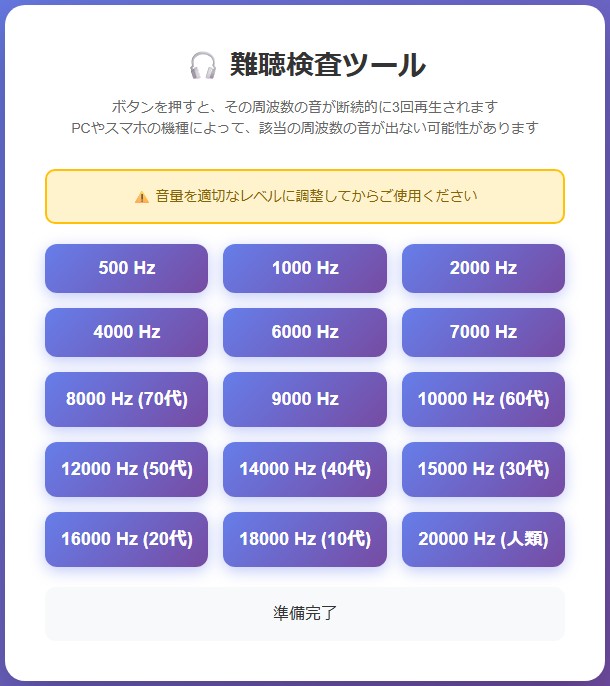This screenshot has height=686, width=610.
Task: Select 15000 Hz (30代) button
Action: click(483, 469)
